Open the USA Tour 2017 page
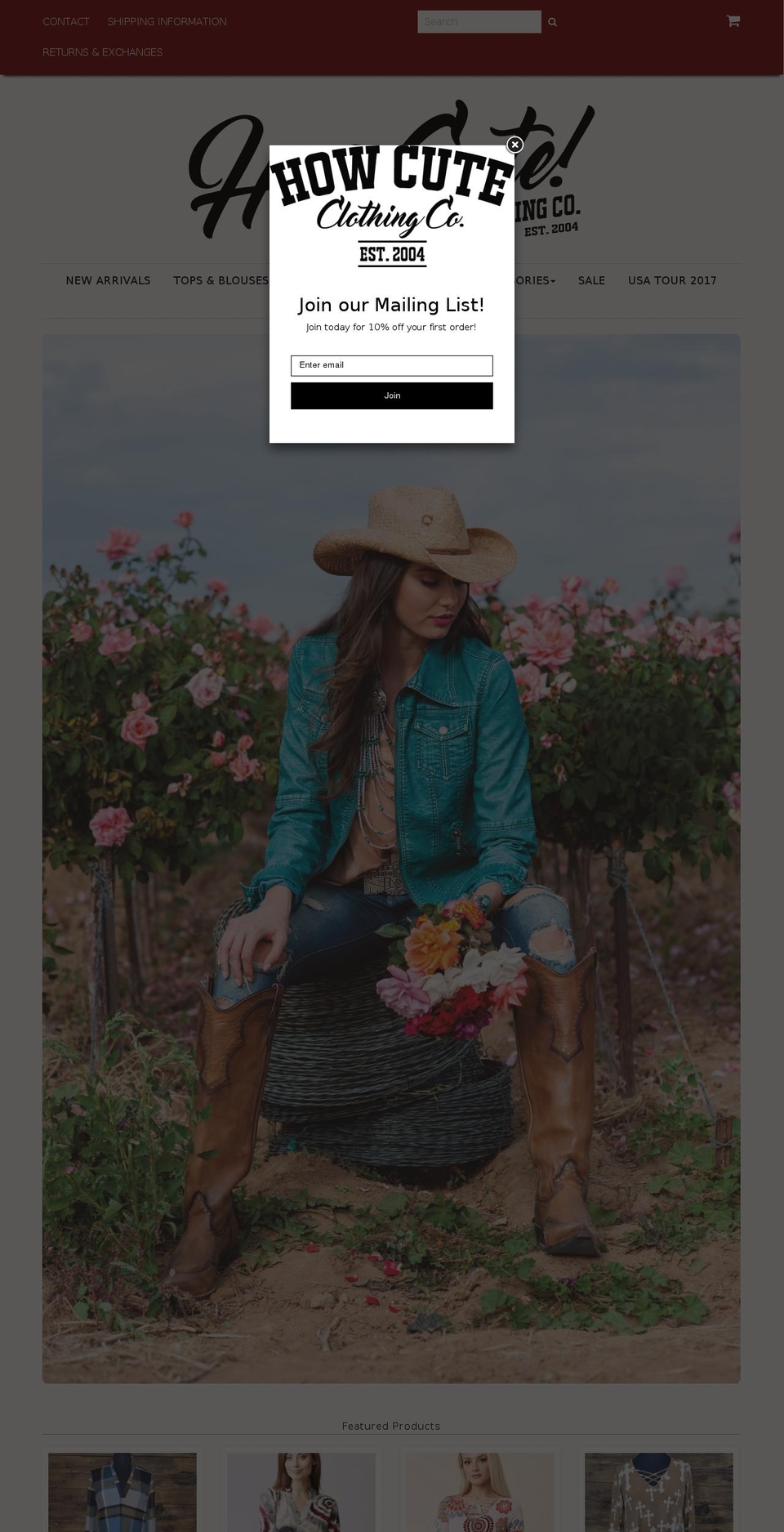The height and width of the screenshot is (1532, 784). (x=671, y=280)
